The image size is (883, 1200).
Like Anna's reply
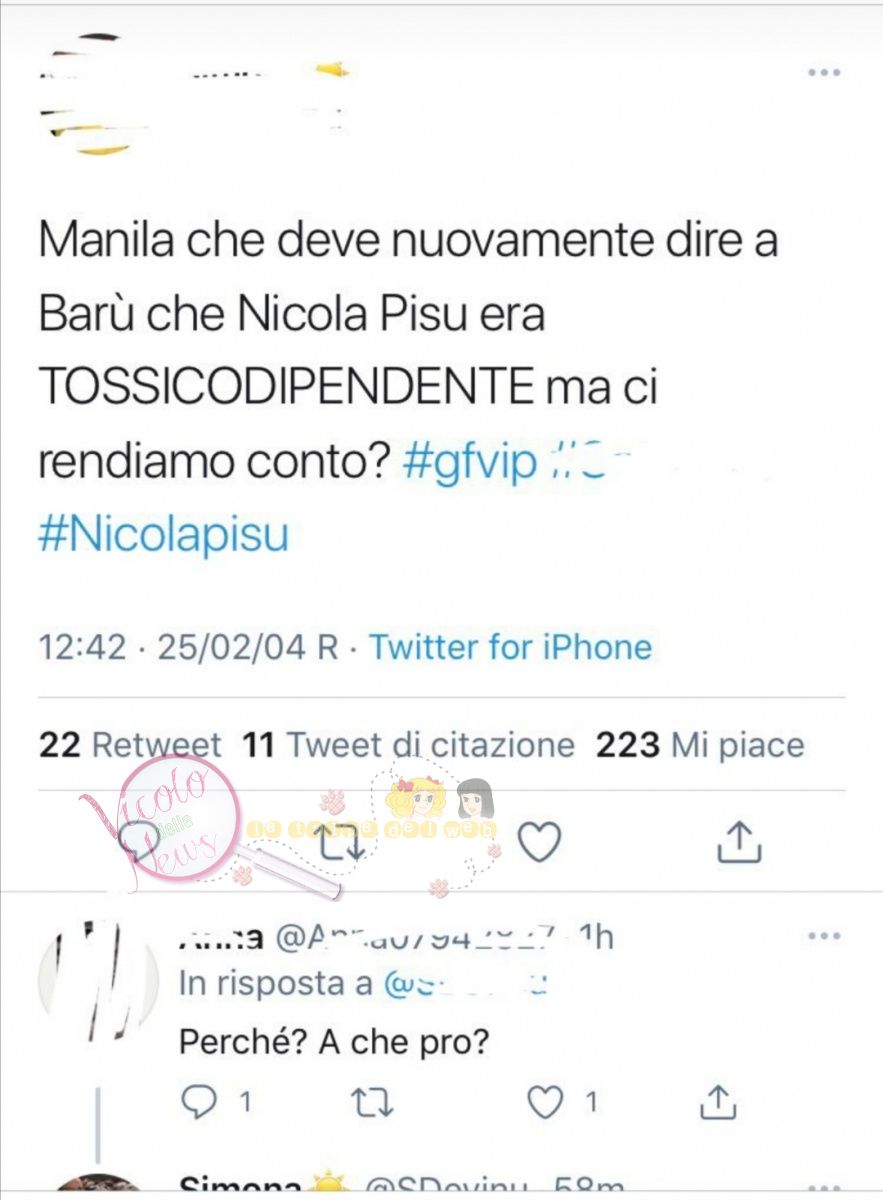[x=545, y=1103]
